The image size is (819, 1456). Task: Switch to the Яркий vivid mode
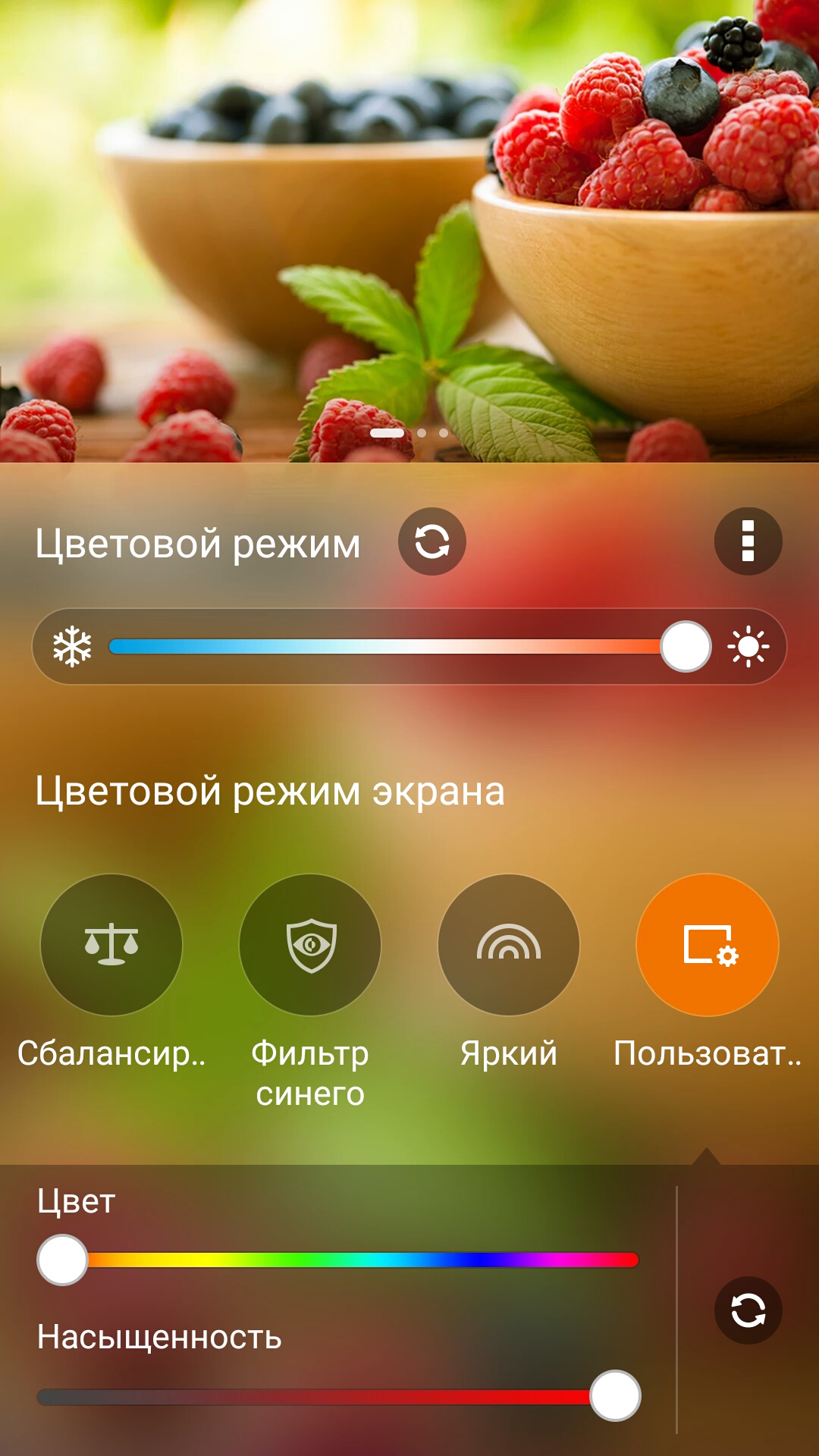(x=509, y=945)
